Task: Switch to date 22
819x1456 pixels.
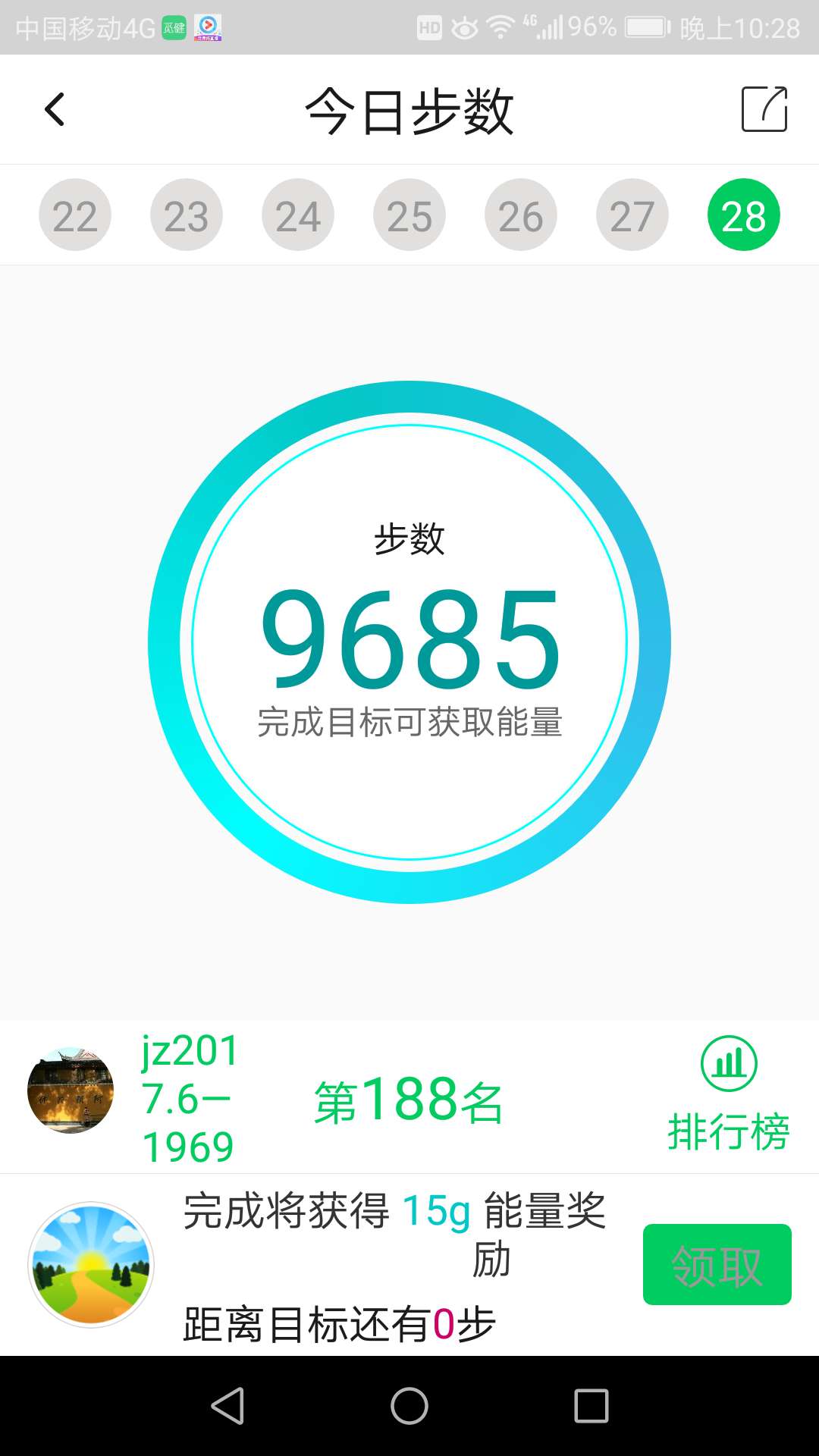Action: (74, 214)
